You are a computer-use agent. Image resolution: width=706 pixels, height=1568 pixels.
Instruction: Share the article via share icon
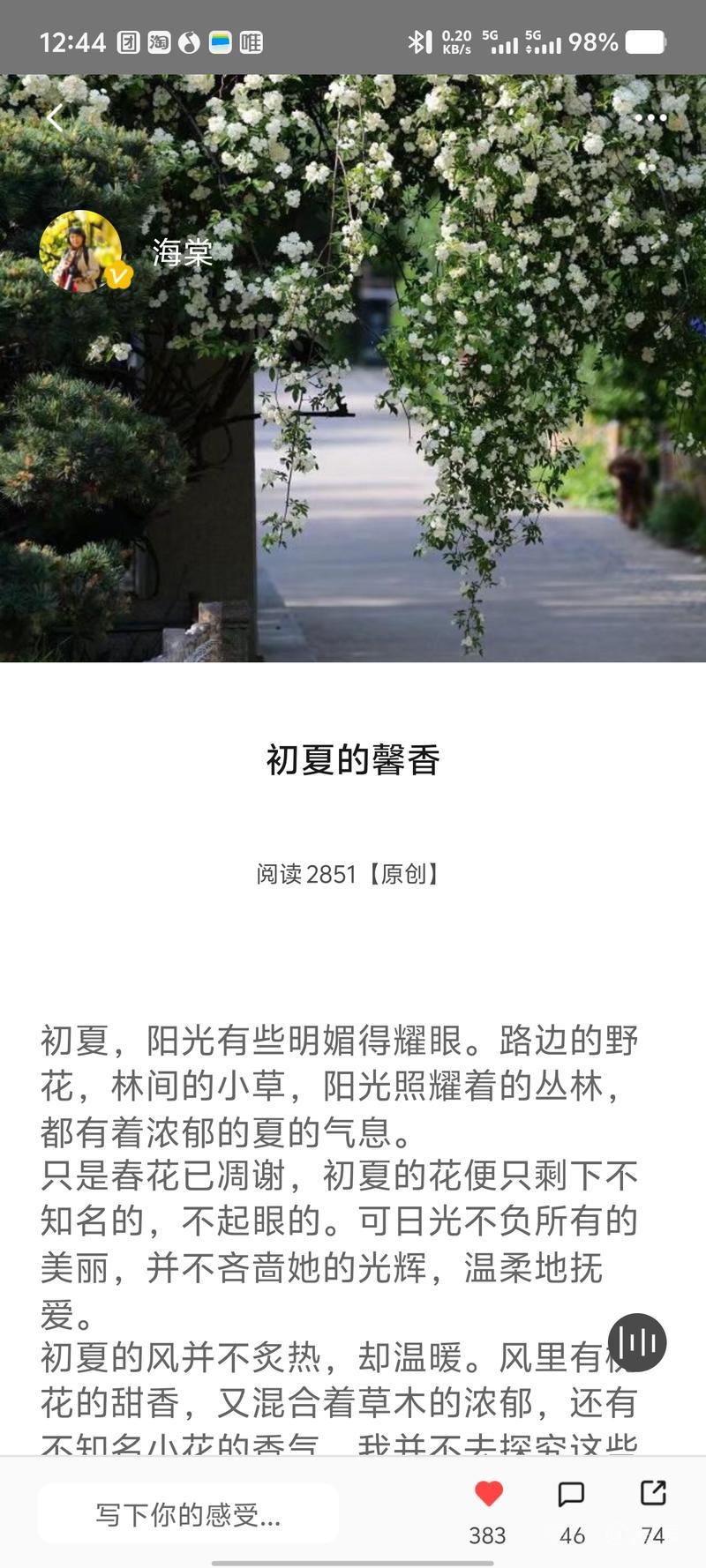coord(653,1493)
